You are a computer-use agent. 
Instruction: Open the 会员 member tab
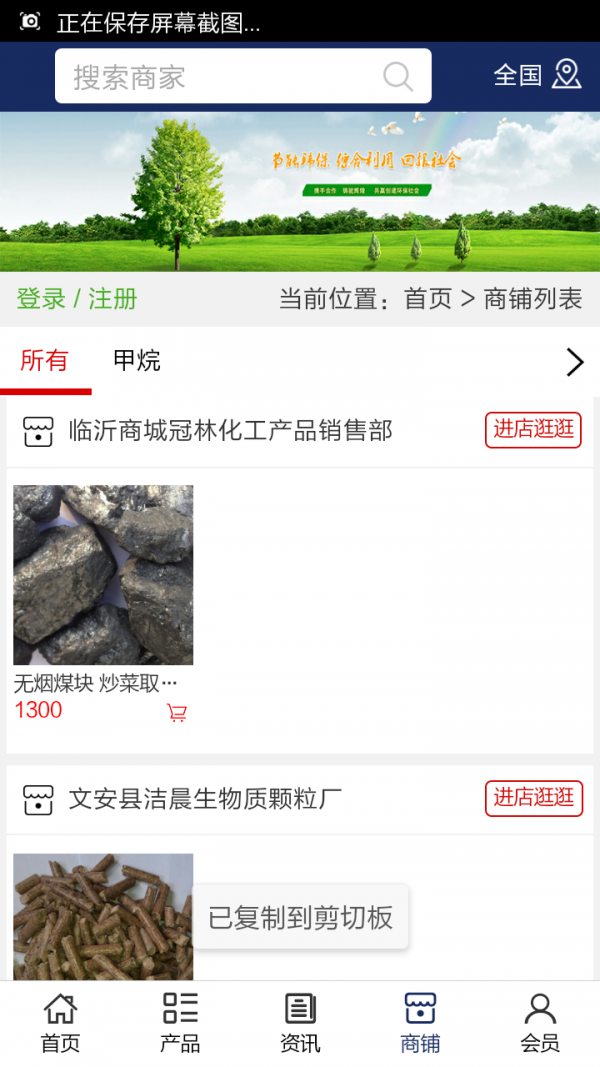point(540,1023)
